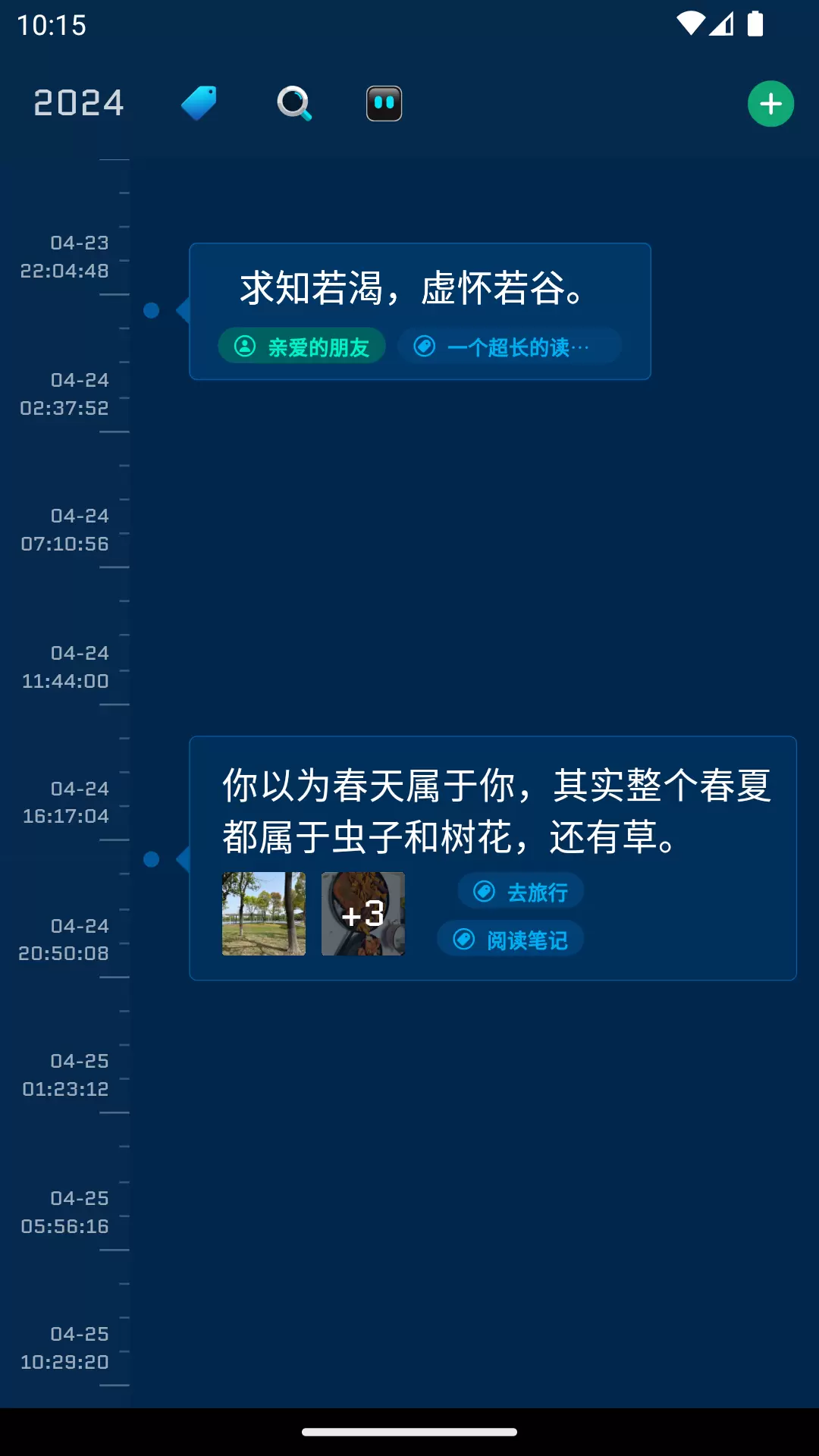Select the 亲爱的朋友 contact chip
The image size is (819, 1456).
coord(302,347)
